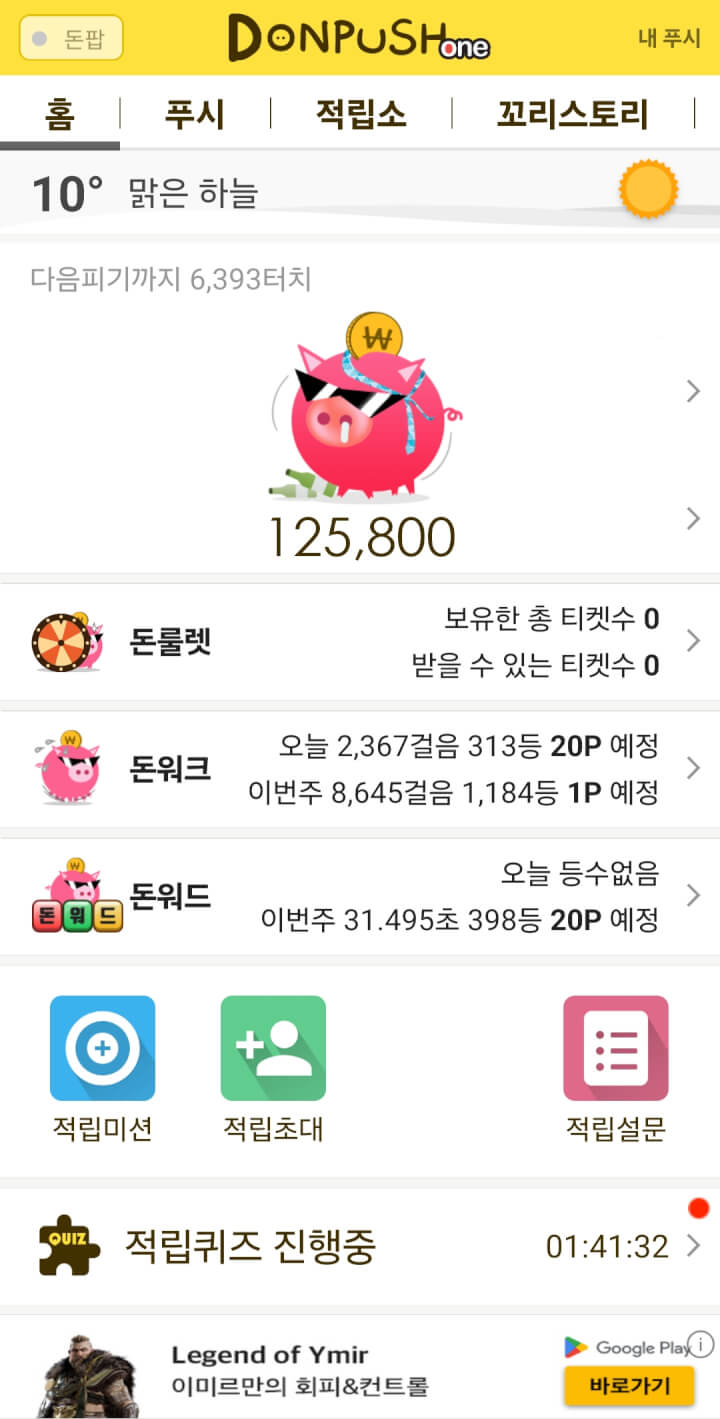Open the 돈워크 step ranking row
This screenshot has width=720, height=1419.
point(360,769)
